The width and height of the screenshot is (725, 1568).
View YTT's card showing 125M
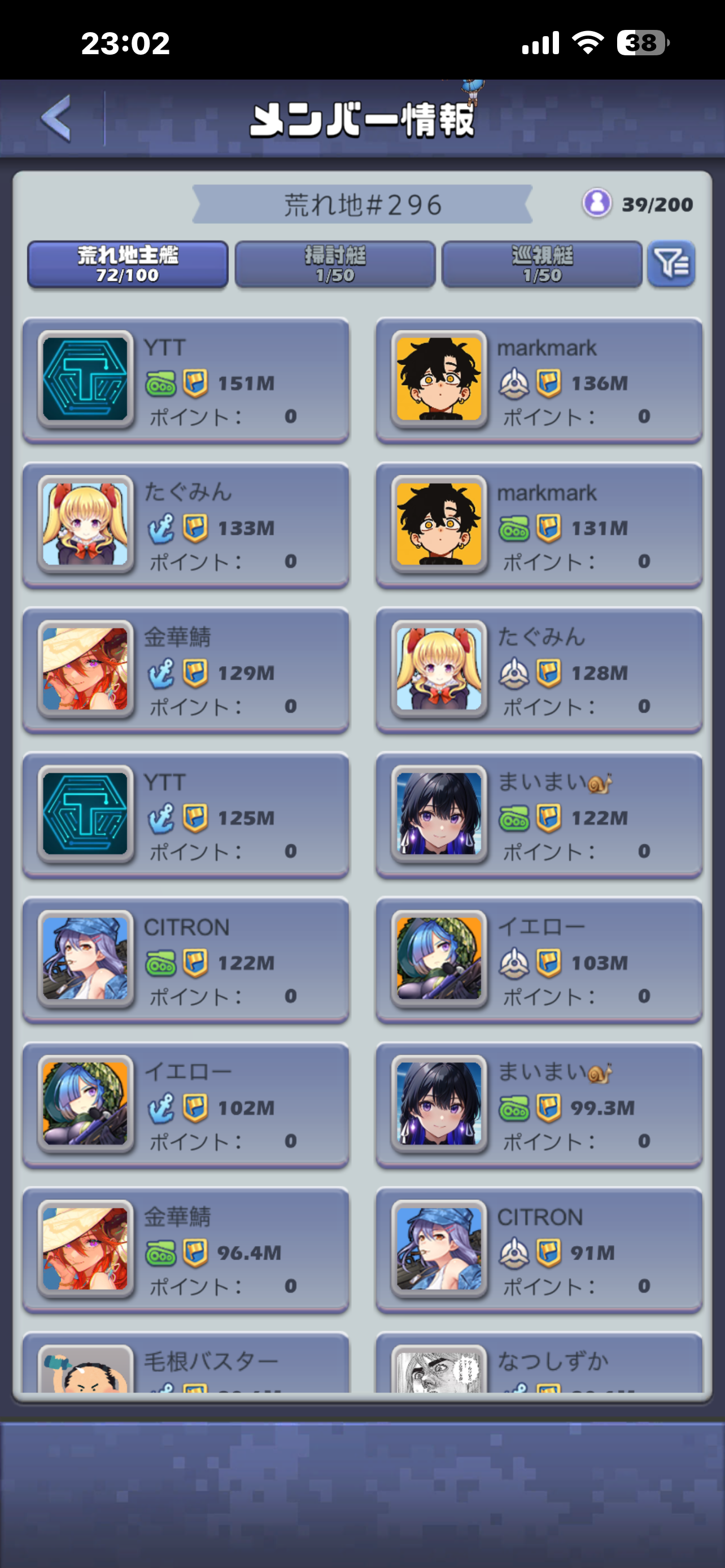pyautogui.click(x=186, y=816)
